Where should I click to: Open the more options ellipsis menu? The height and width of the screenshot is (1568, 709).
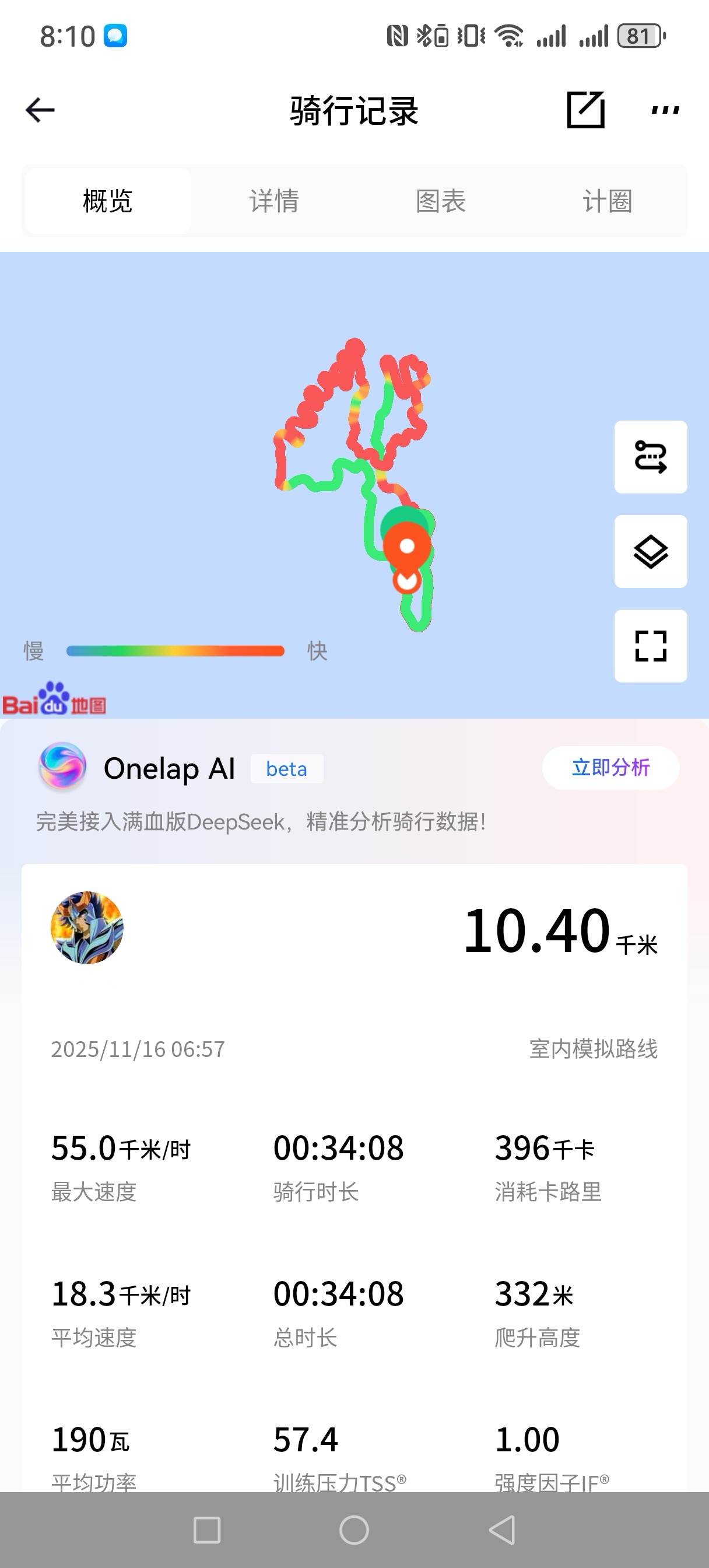[664, 110]
